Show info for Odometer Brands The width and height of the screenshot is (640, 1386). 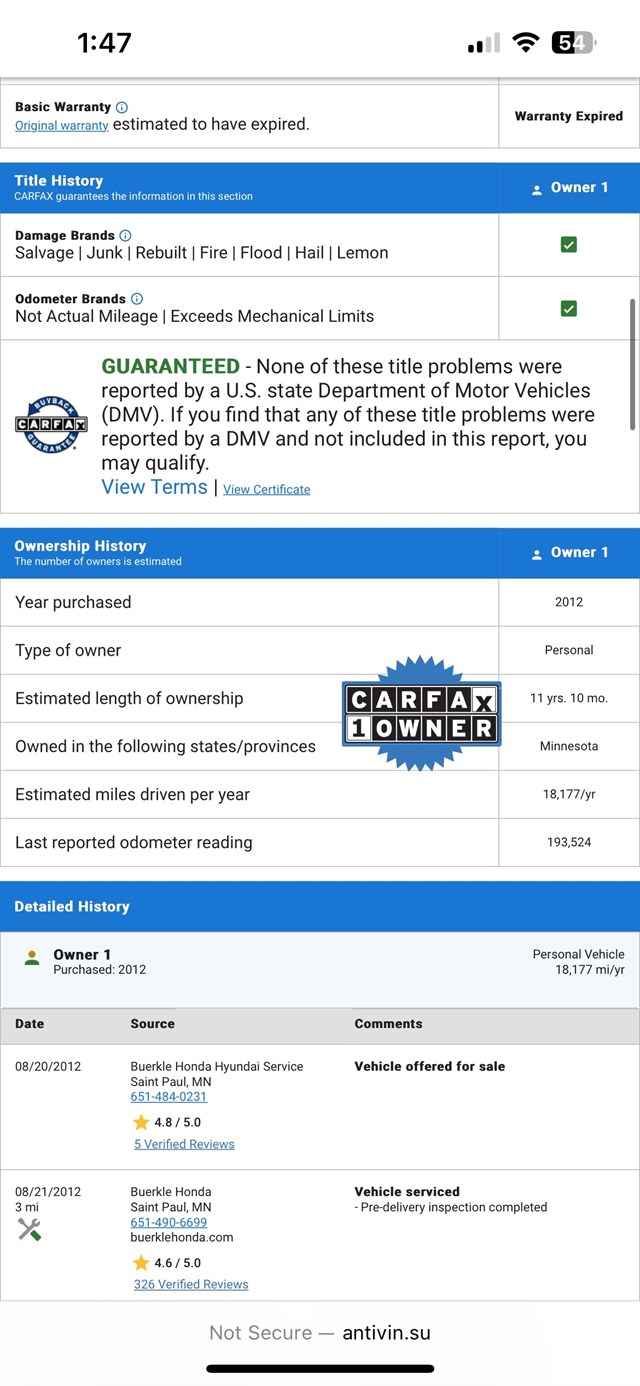tap(137, 299)
